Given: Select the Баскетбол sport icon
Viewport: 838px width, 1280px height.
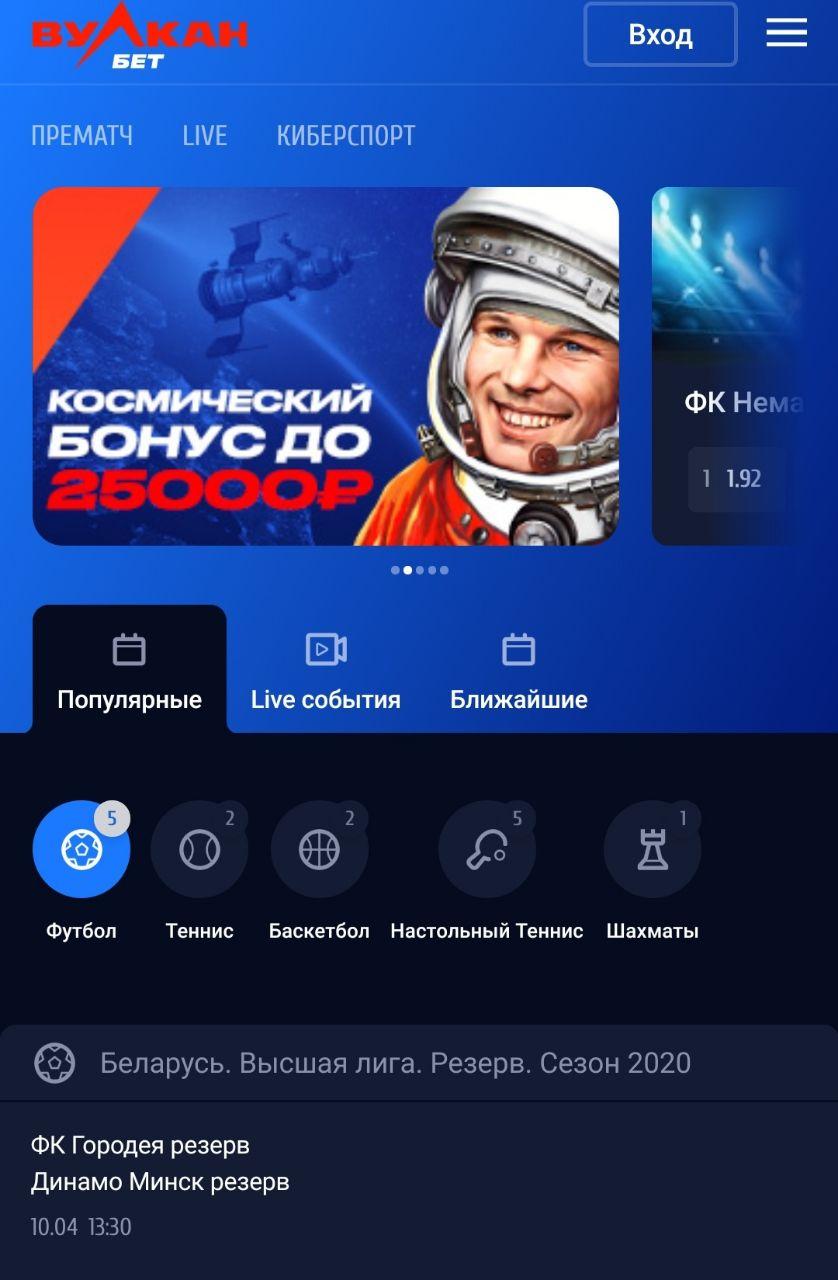Looking at the screenshot, I should pos(320,848).
